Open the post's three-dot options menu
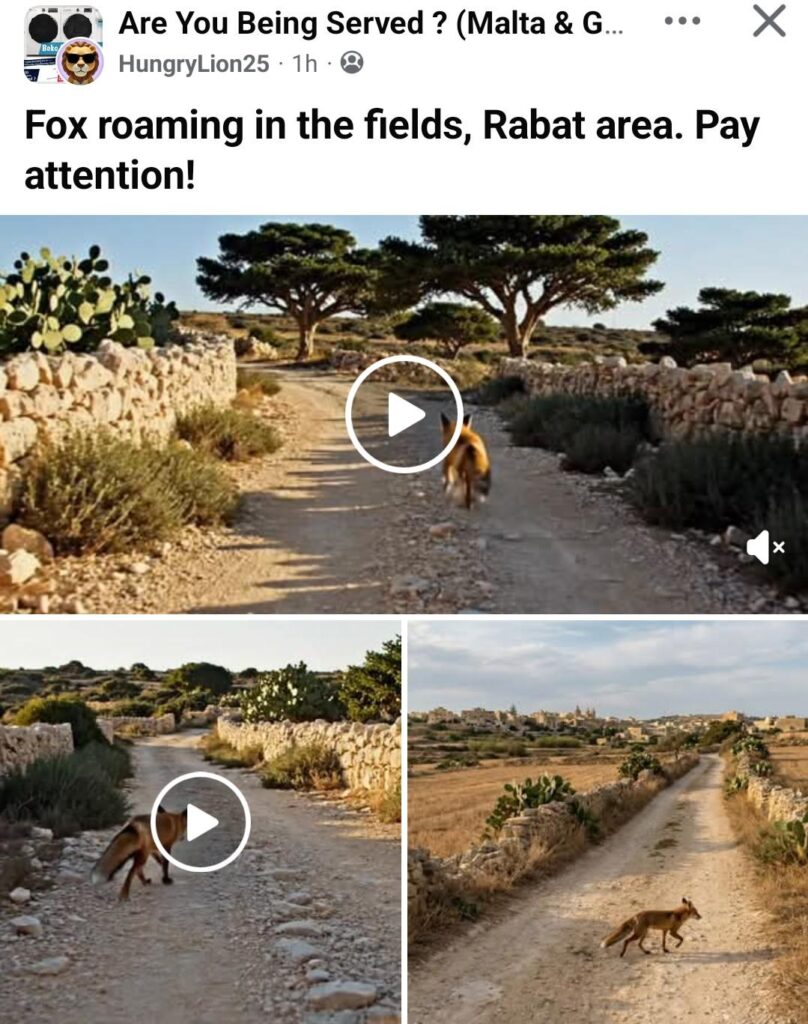Viewport: 808px width, 1024px height. coord(682,21)
